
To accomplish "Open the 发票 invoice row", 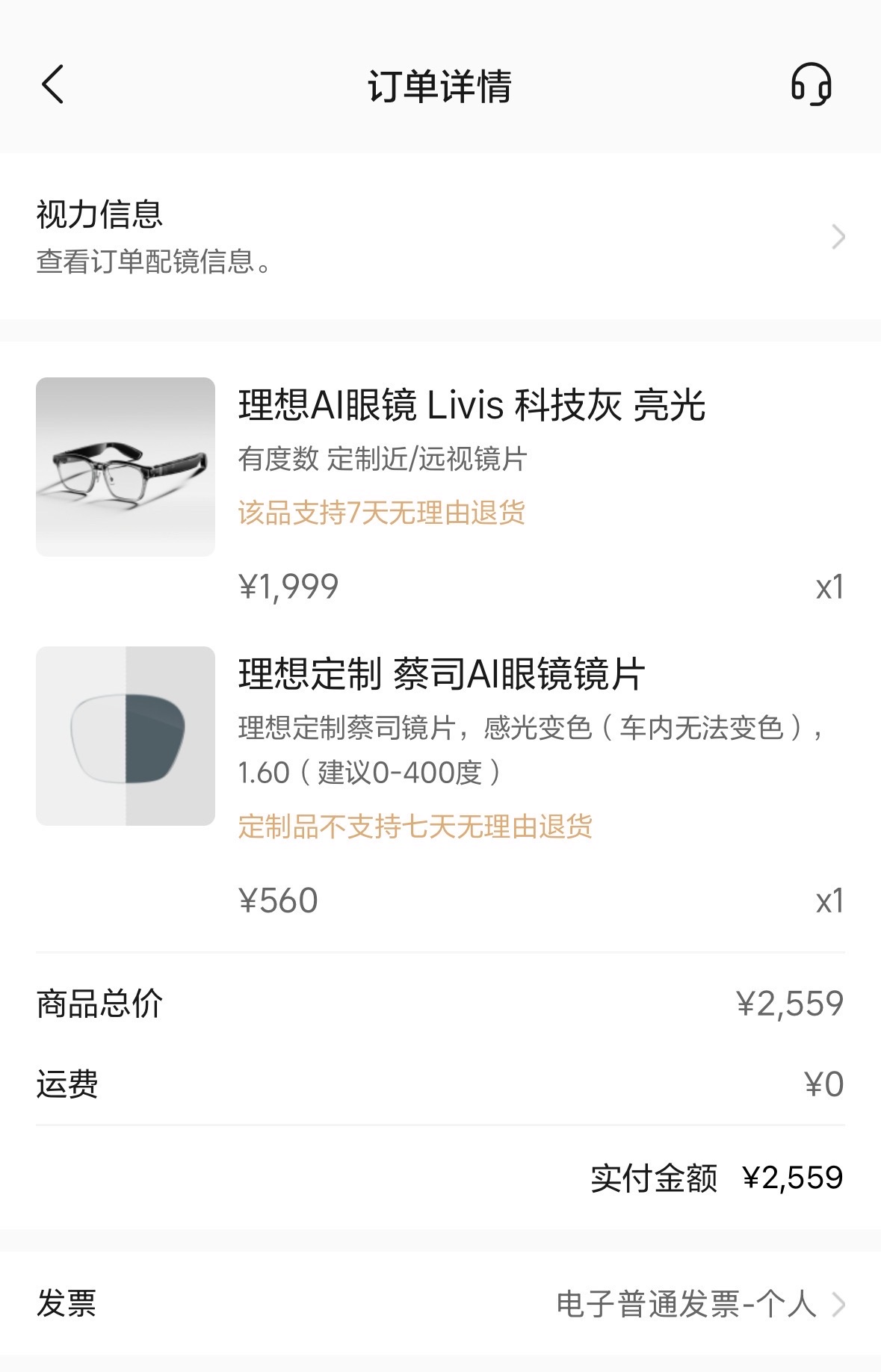I will click(x=440, y=1304).
